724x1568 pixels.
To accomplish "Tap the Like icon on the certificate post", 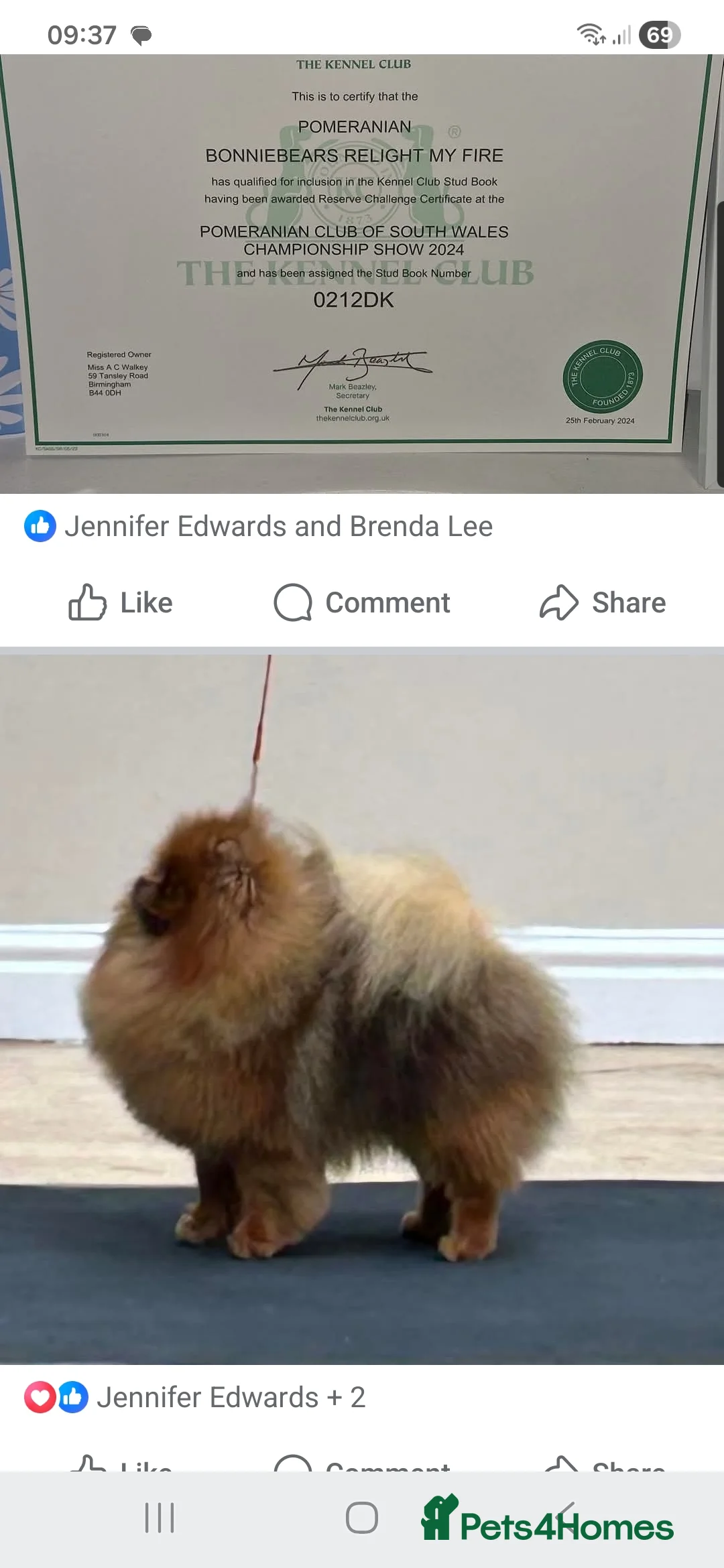I will (x=88, y=602).
